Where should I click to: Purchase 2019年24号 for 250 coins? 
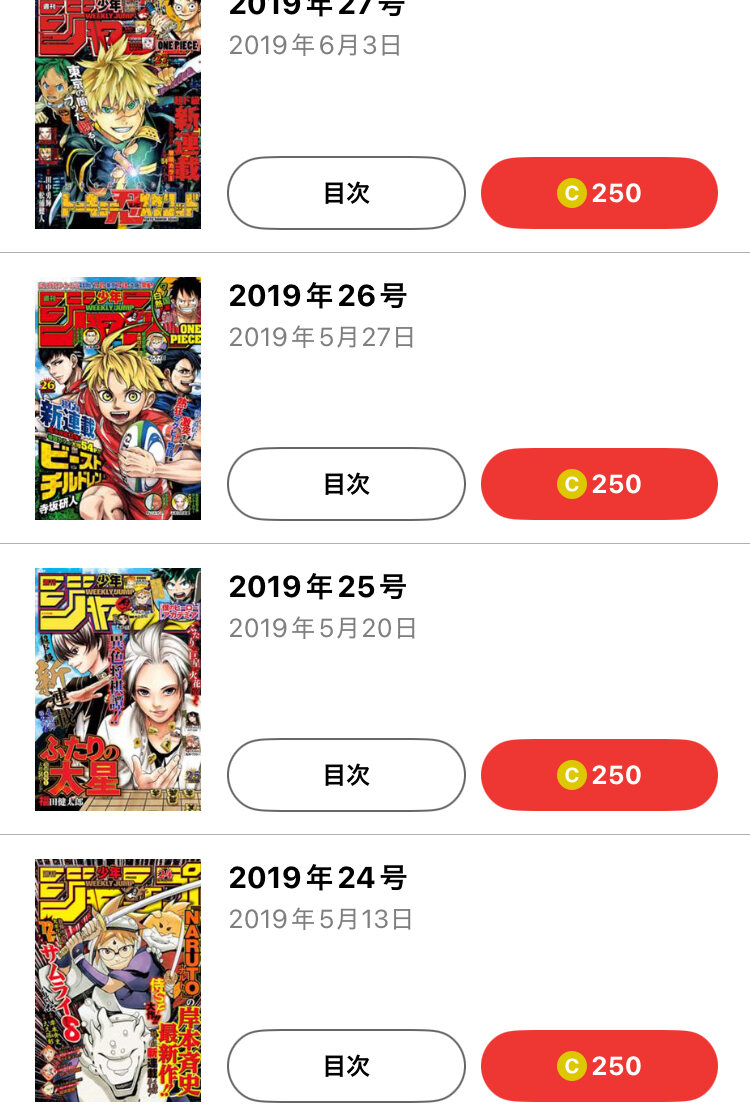pyautogui.click(x=599, y=1066)
